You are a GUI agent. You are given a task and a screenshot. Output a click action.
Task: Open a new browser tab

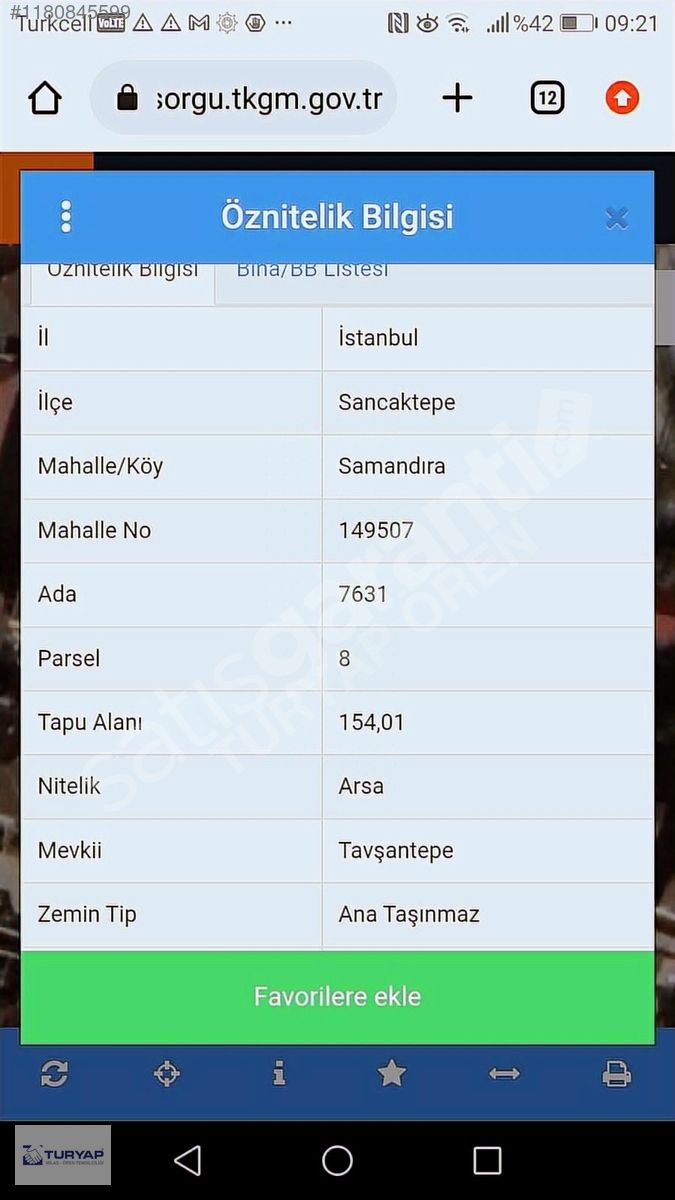coord(457,98)
